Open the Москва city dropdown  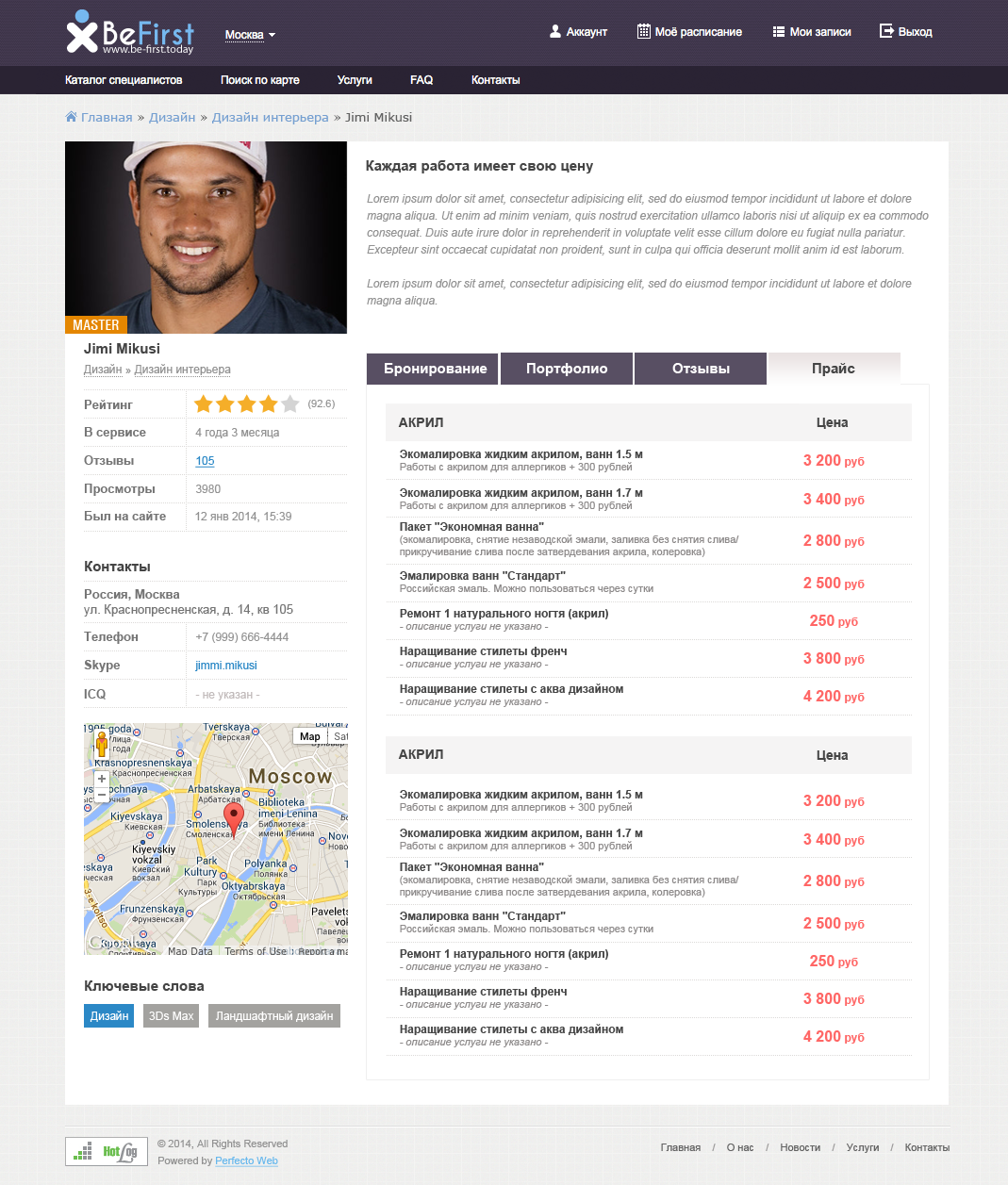pyautogui.click(x=250, y=35)
